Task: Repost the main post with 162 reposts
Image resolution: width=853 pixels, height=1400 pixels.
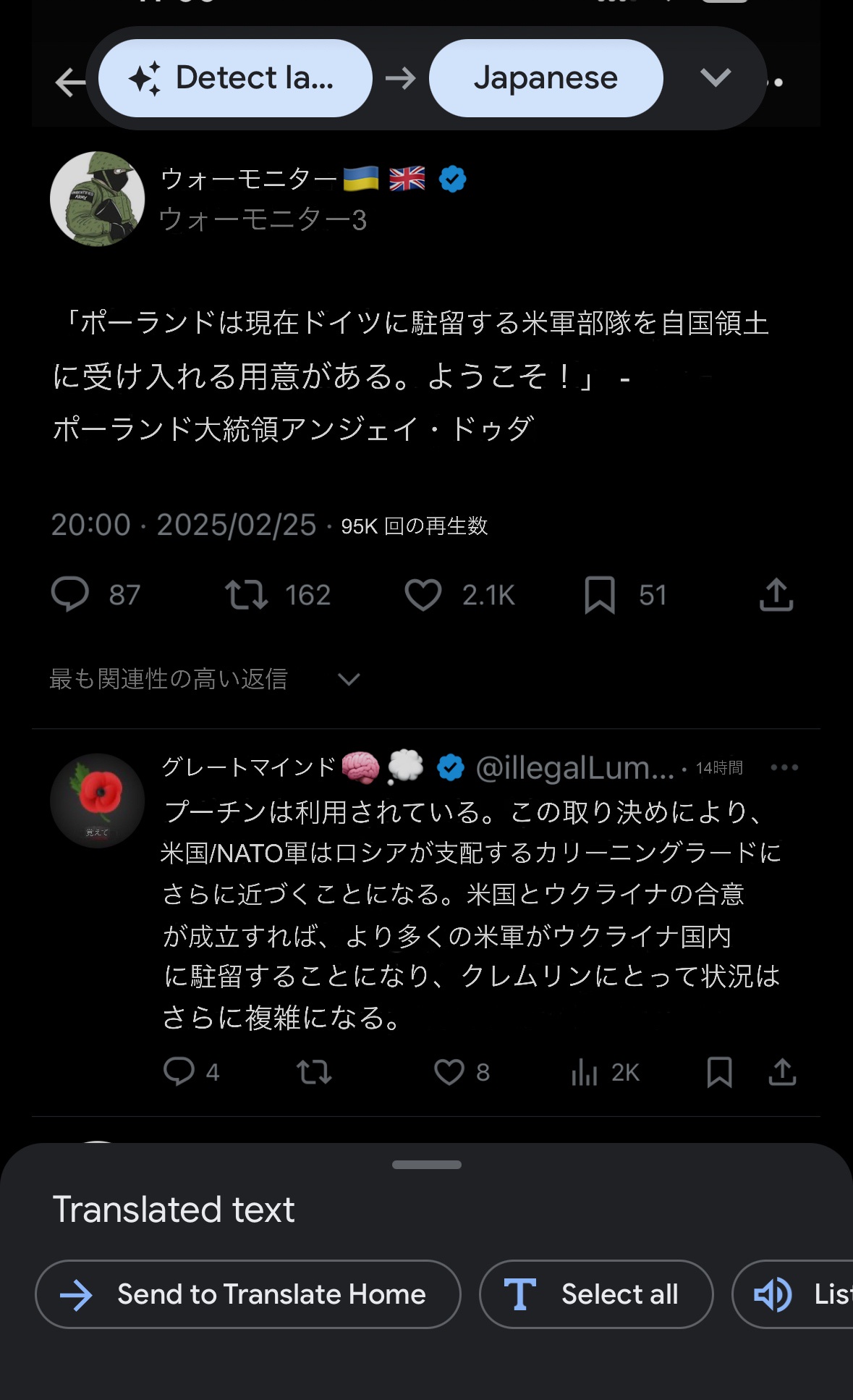Action: click(247, 594)
